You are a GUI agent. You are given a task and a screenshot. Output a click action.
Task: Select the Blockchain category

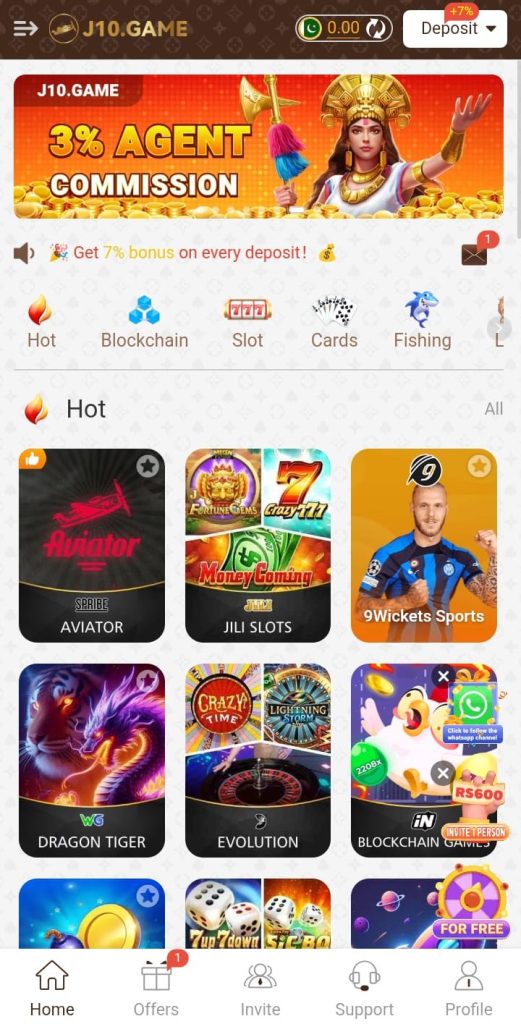tap(144, 322)
